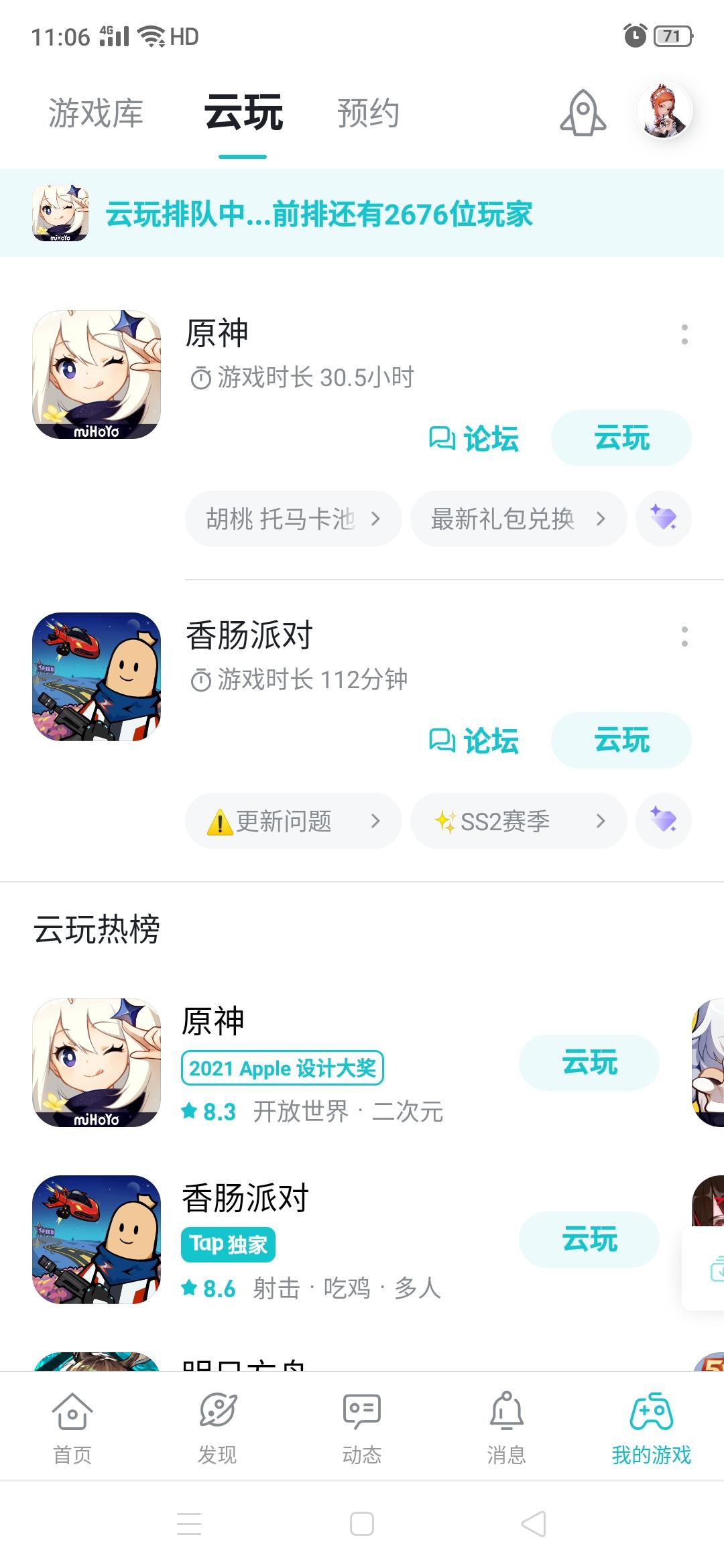Viewport: 724px width, 1568px height.
Task: Click the profile avatar in top right
Action: (x=664, y=111)
